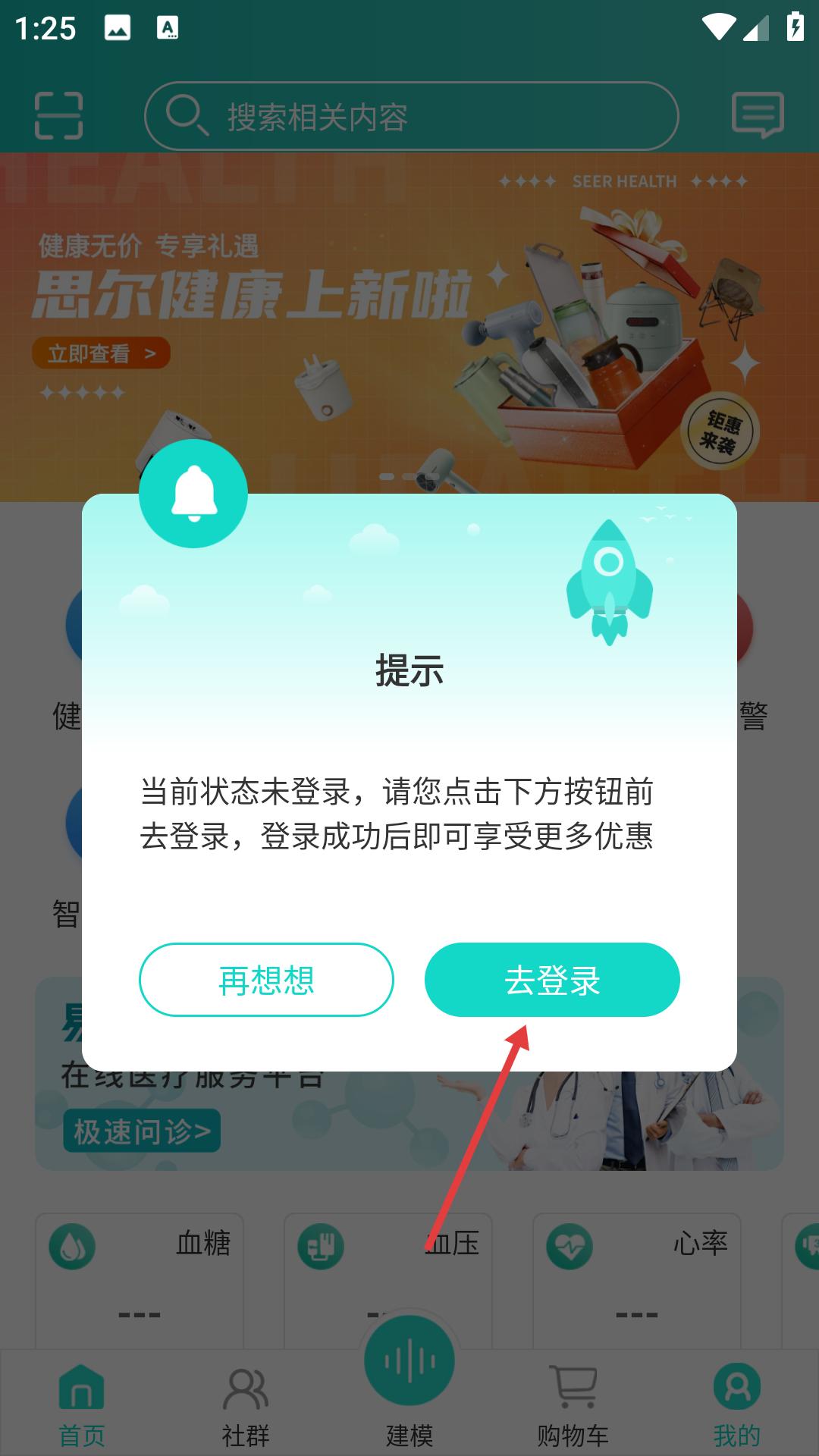Tap 极速问诊 on the medical banner
819x1456 pixels.
(142, 1131)
